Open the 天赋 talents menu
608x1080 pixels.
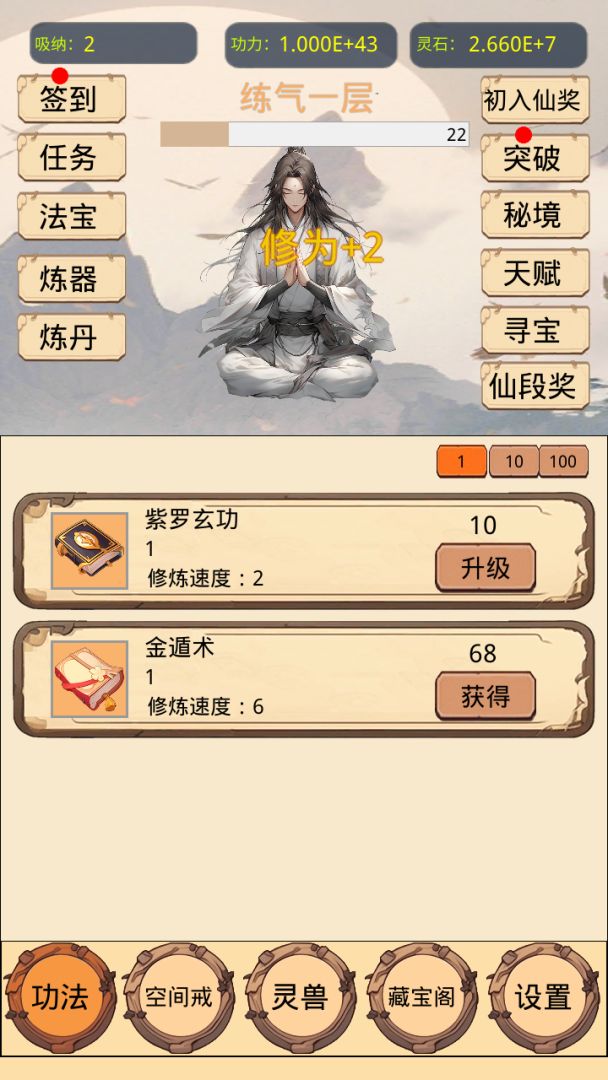[535, 272]
